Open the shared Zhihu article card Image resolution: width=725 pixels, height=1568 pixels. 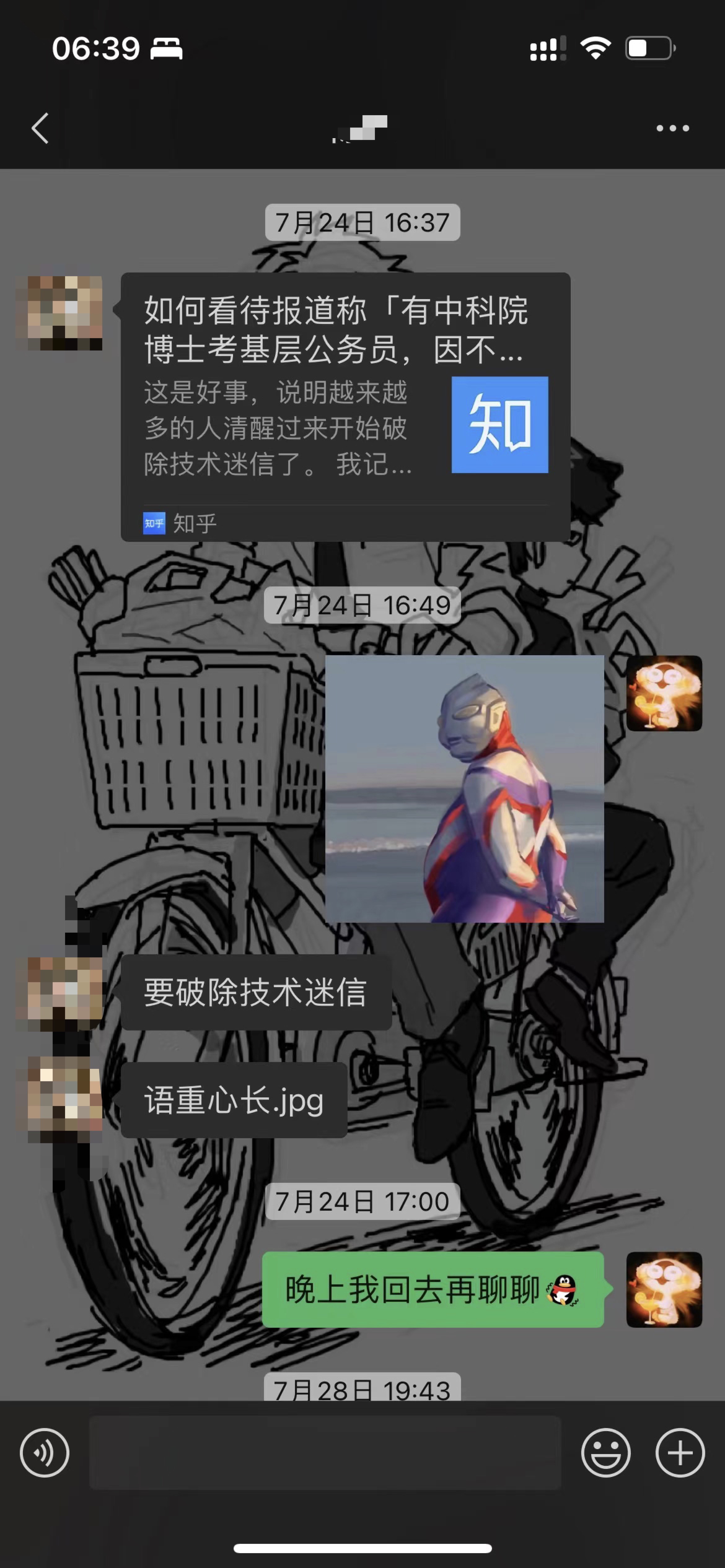pos(345,407)
